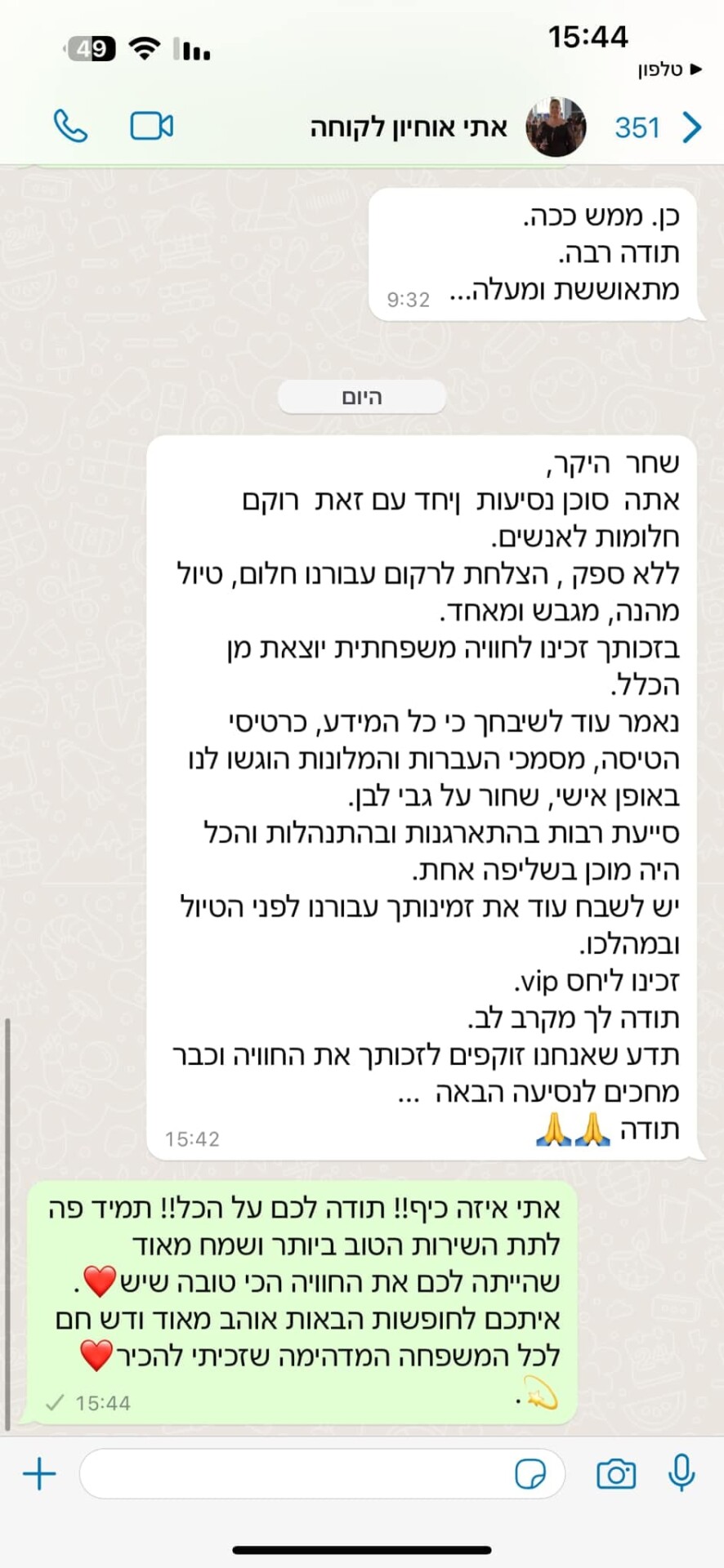Record a voice message with the microphone
This screenshot has width=724, height=1568.
pyautogui.click(x=681, y=1473)
